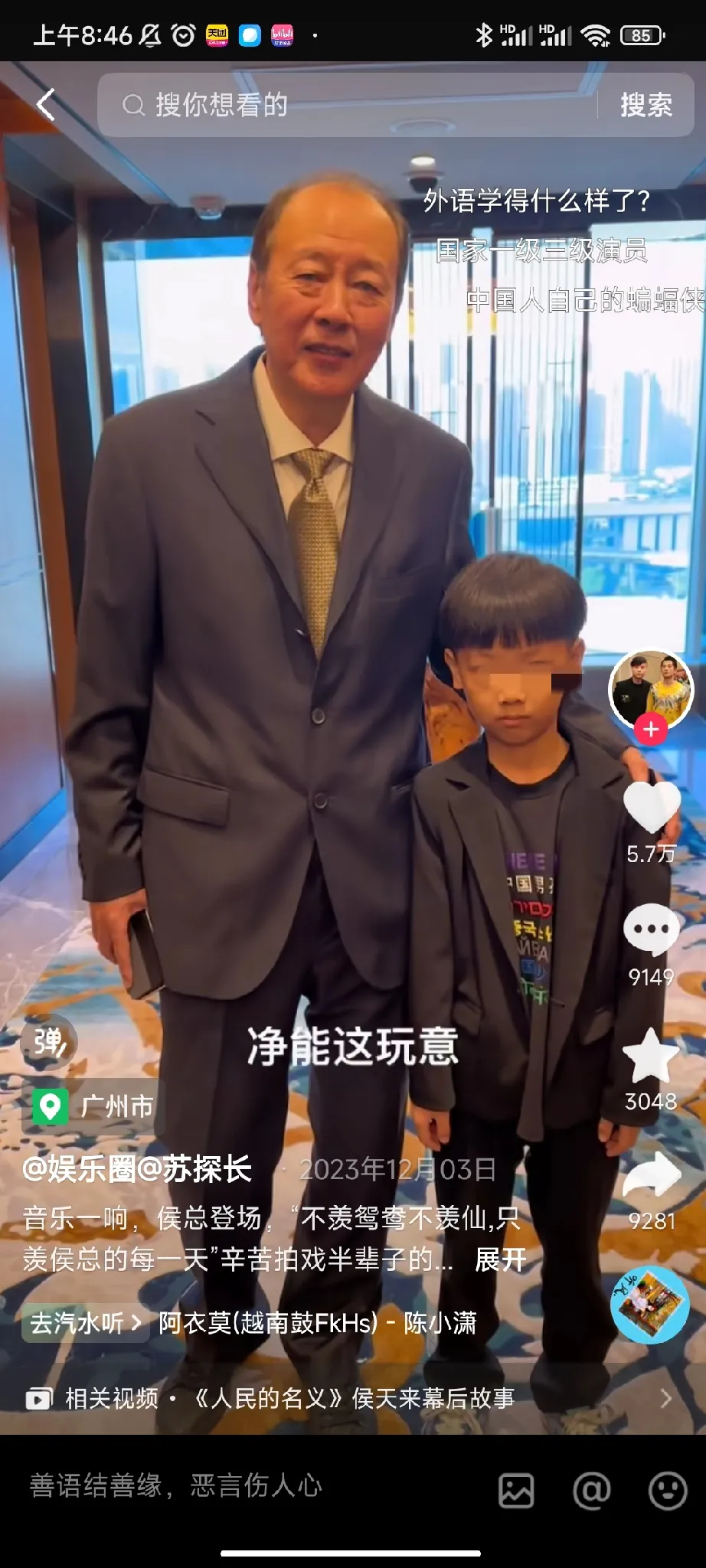Go back with the top-left arrow

pyautogui.click(x=47, y=105)
